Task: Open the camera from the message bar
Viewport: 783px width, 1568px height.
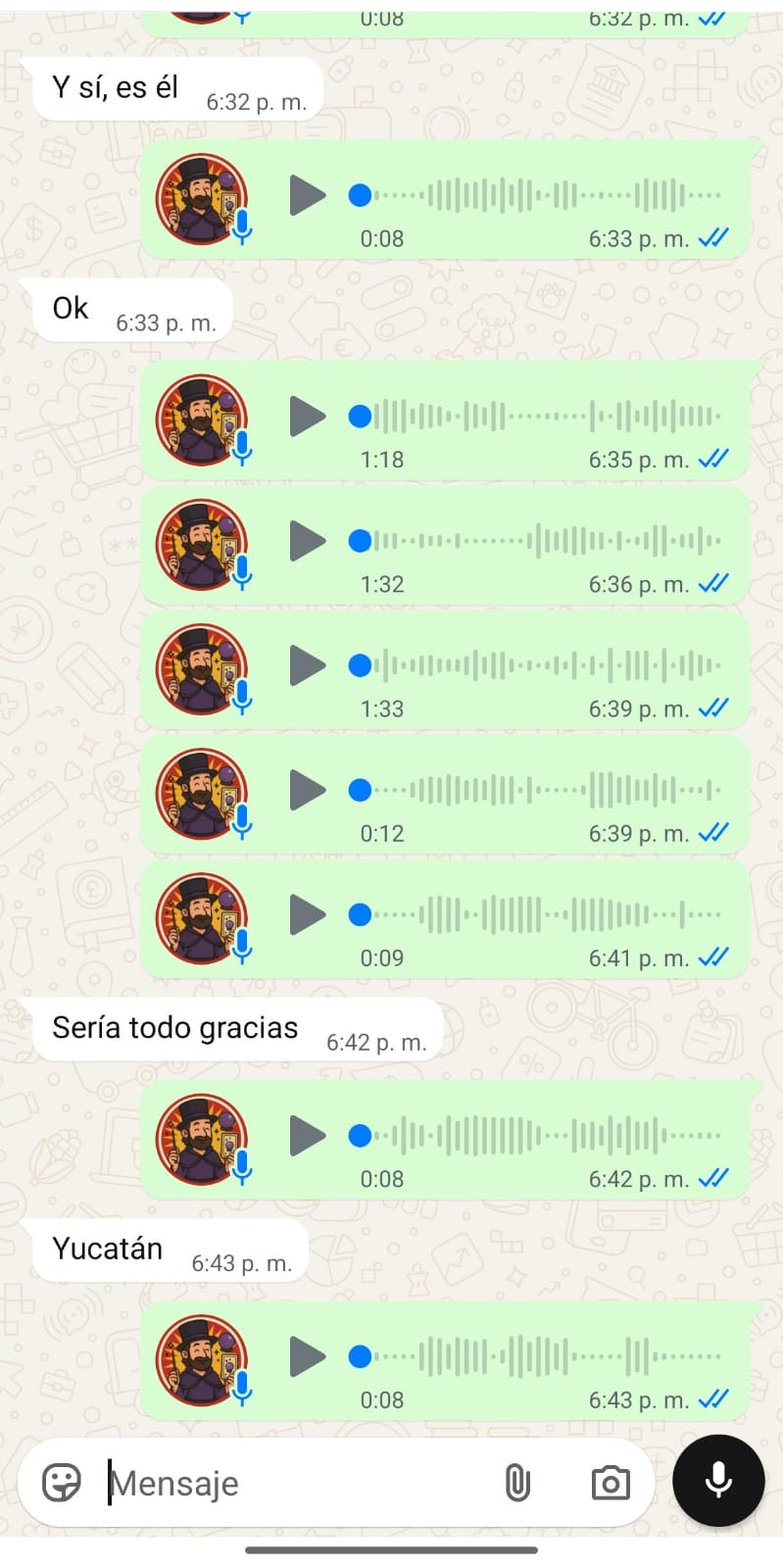Action: click(x=611, y=1483)
